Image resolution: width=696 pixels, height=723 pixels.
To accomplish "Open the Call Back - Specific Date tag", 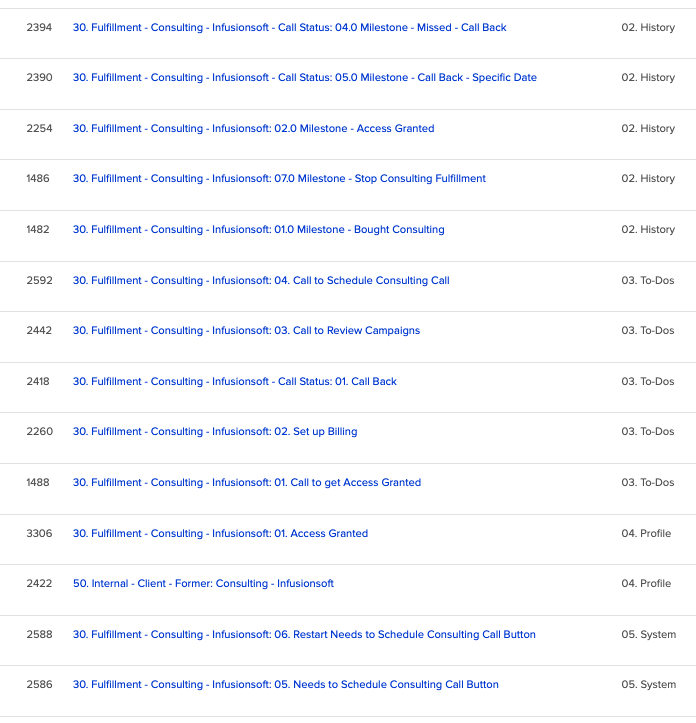I will click(304, 78).
